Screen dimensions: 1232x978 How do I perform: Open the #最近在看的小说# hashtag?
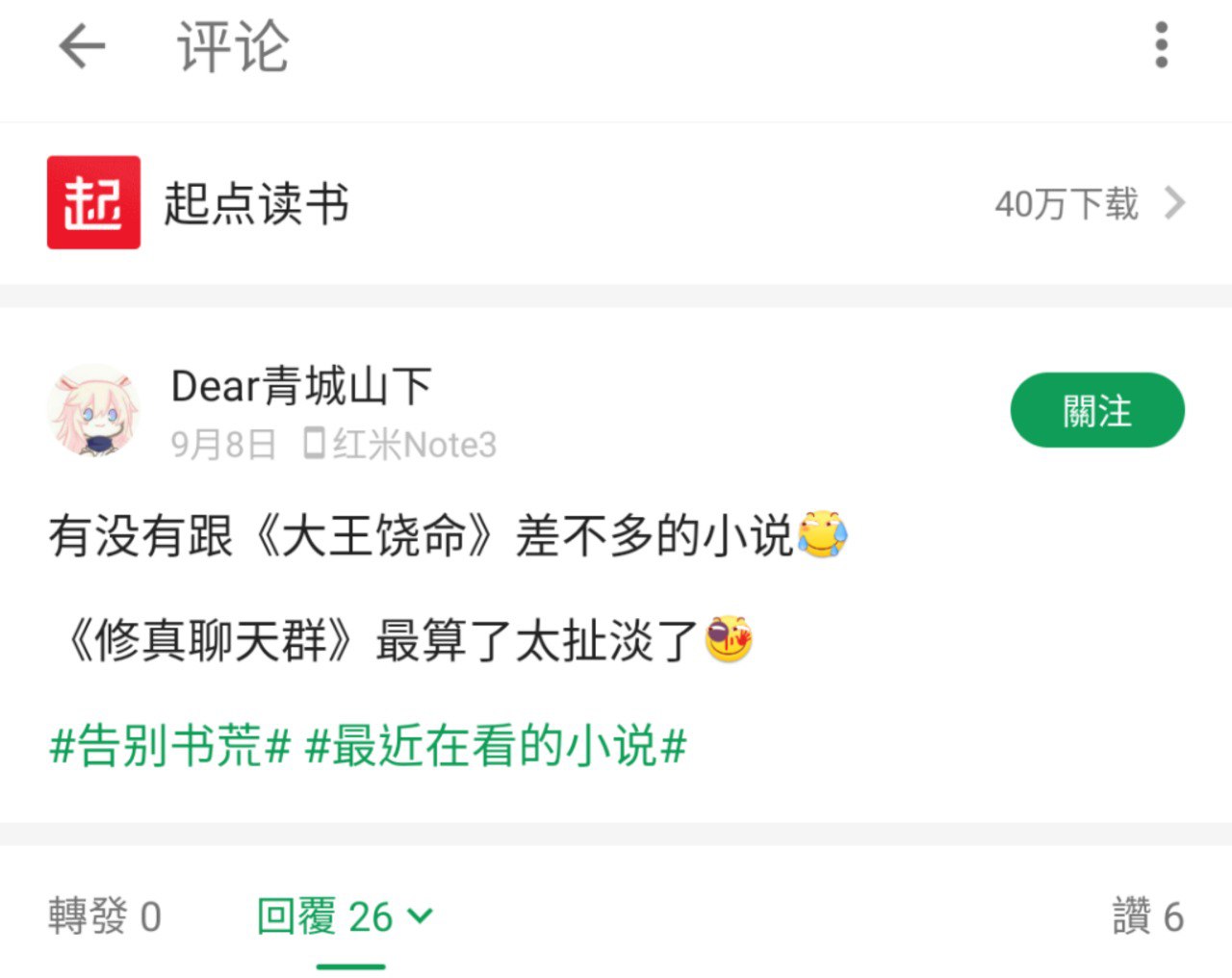[x=496, y=746]
